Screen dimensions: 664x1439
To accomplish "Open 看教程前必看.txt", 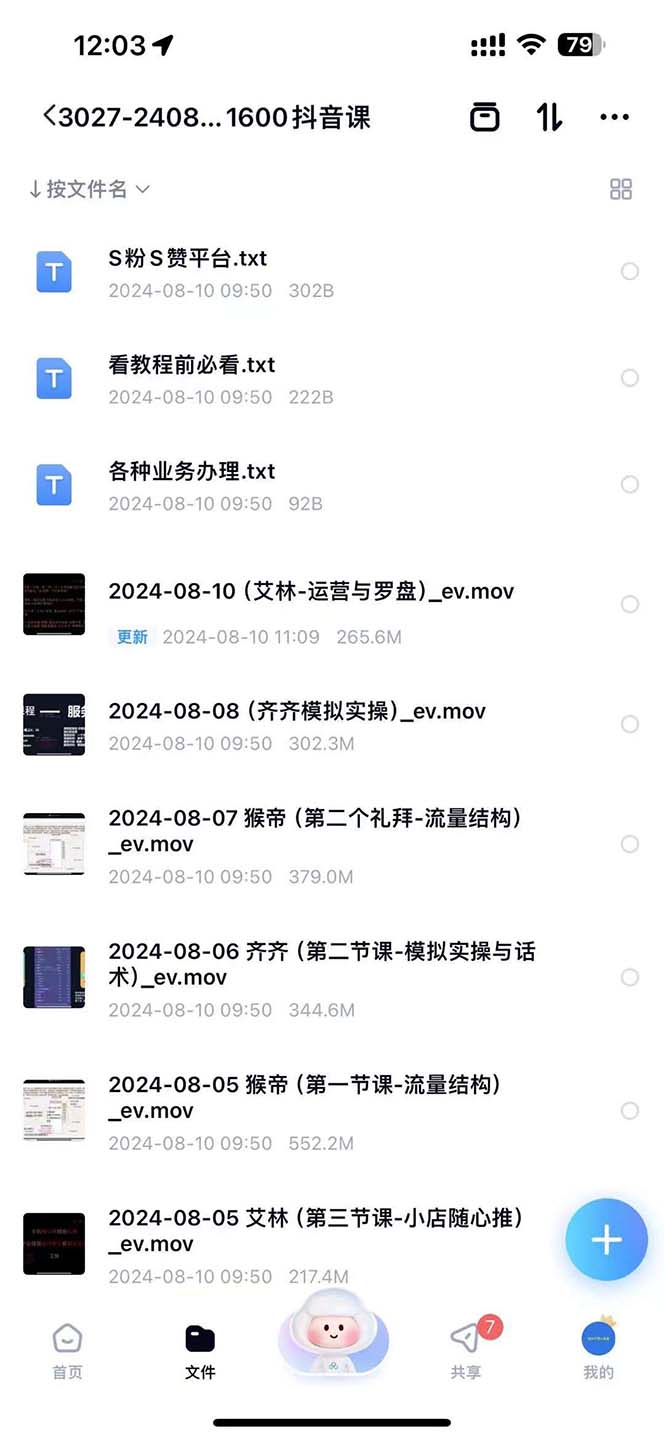I will (192, 365).
